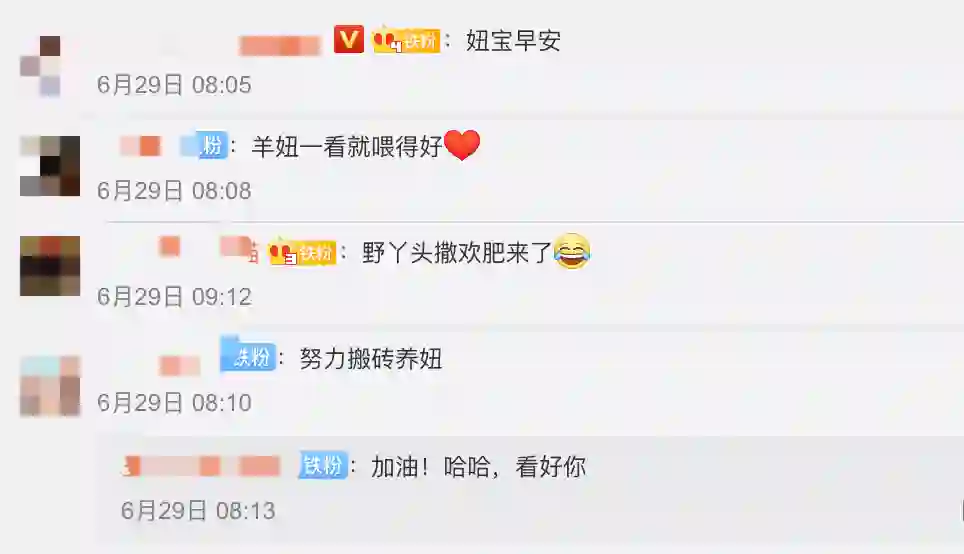The image size is (964, 554).
Task: Open the comment "羊妞一看就喂得好"
Action: [346, 147]
